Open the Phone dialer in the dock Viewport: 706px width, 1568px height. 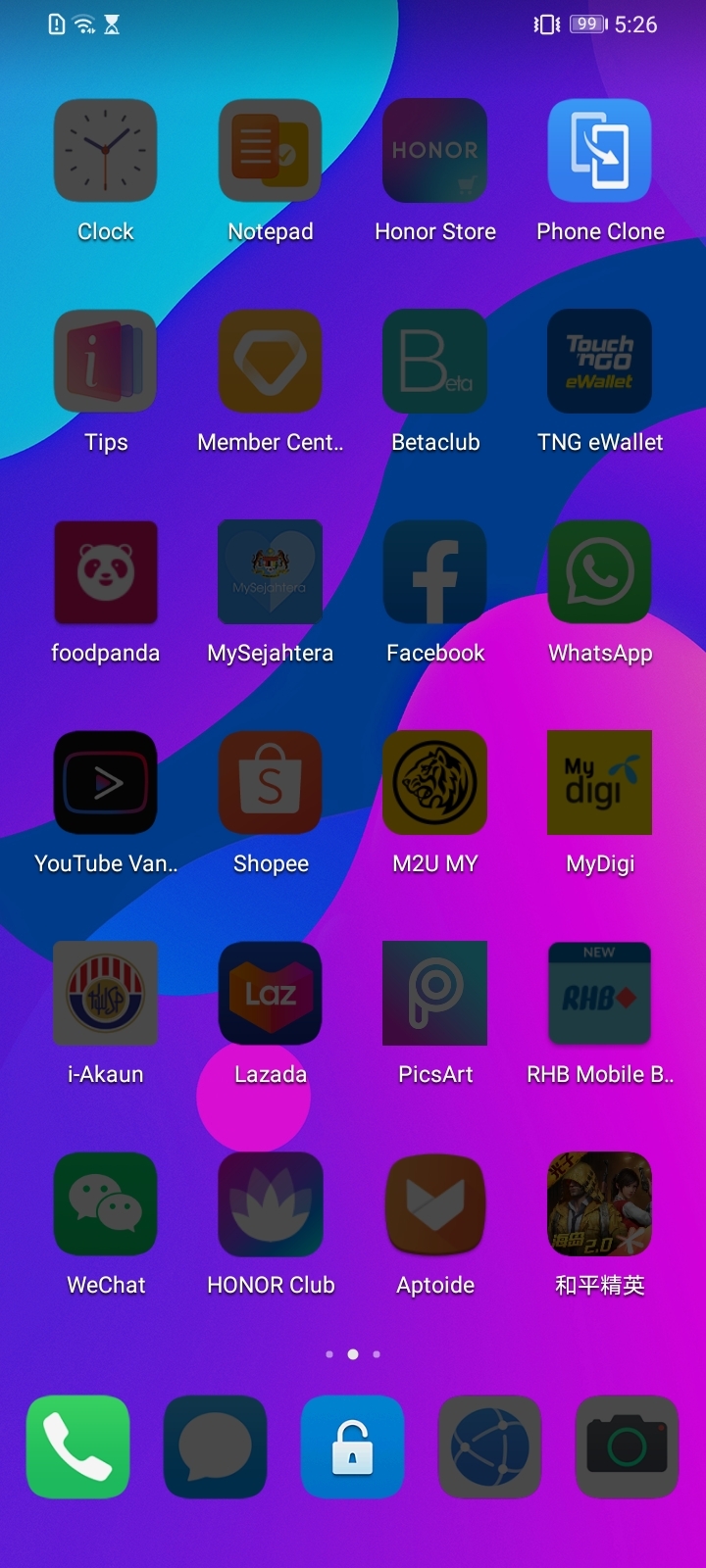point(77,1448)
